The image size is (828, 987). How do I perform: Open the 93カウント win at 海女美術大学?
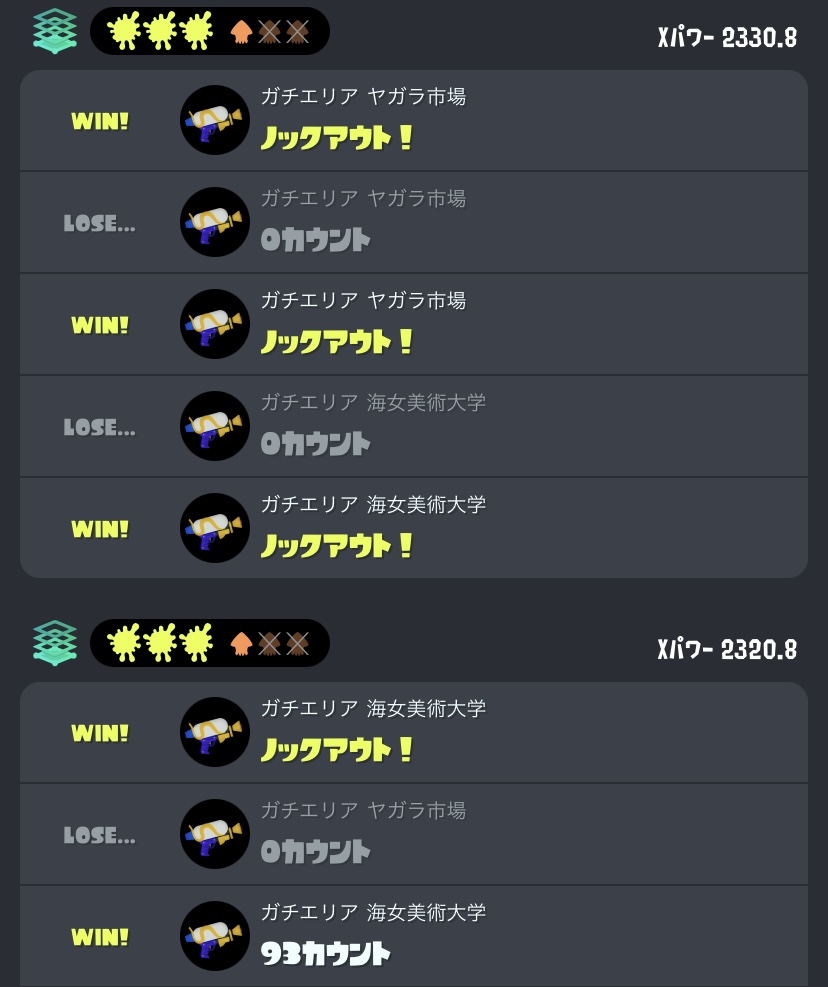[413, 936]
